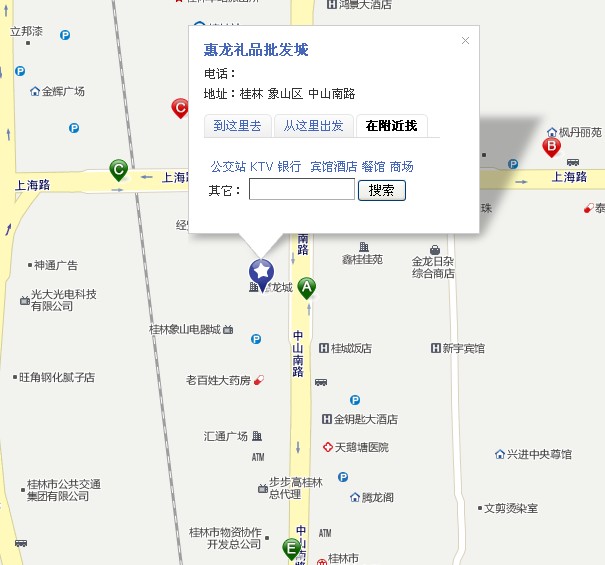605x565 pixels.
Task: Close the 惠龙礼品批发城 info popup
Action: point(465,41)
